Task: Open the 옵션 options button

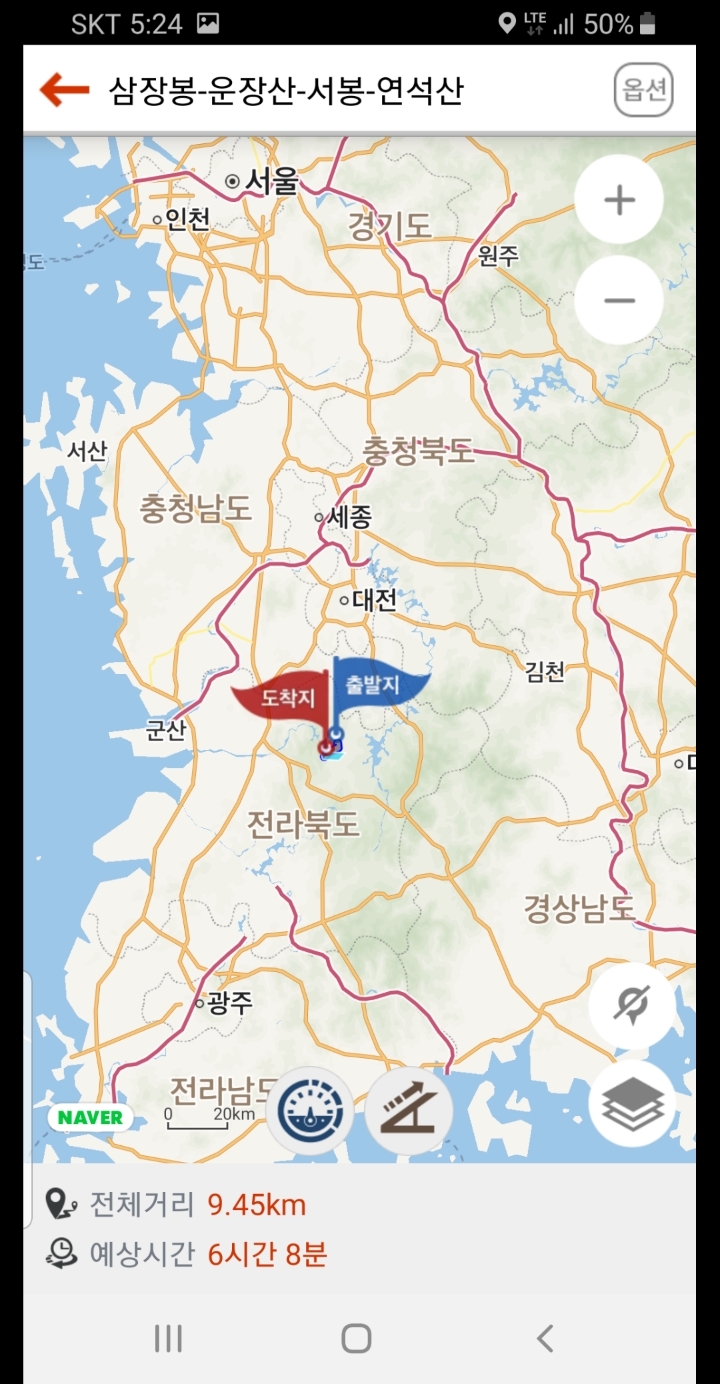Action: pos(643,91)
